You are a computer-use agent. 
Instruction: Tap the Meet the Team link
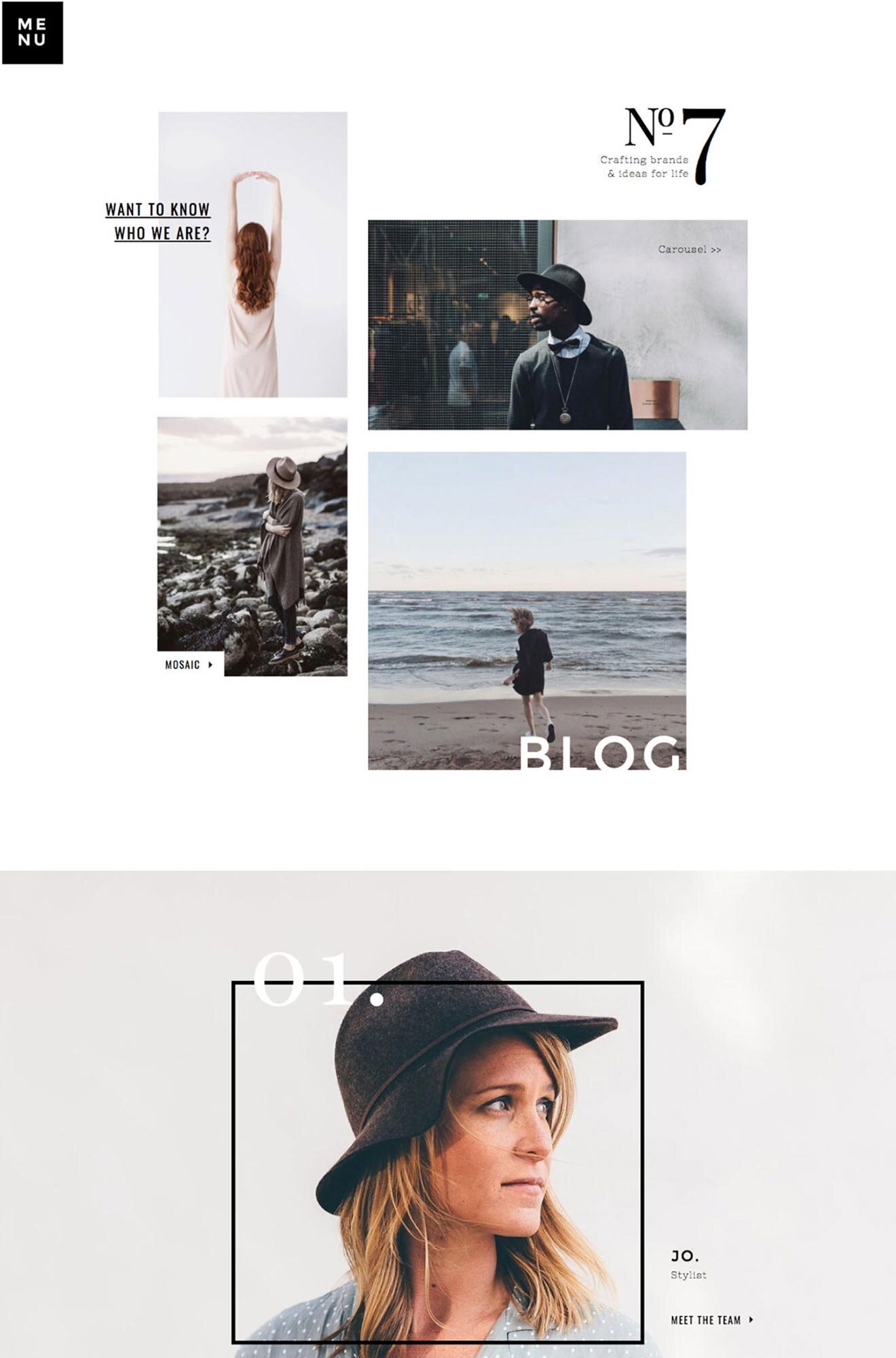711,1319
